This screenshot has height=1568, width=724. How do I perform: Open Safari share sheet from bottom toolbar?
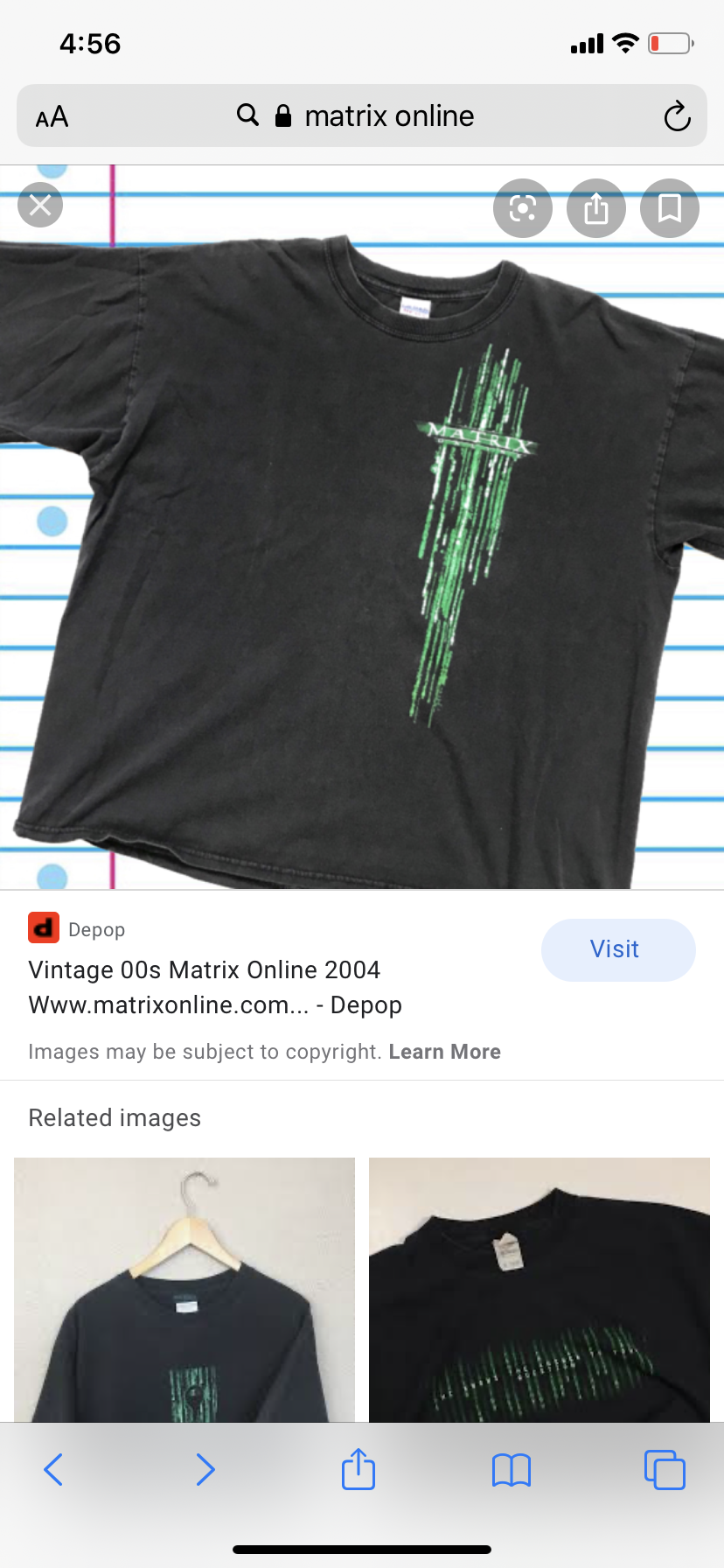point(359,1469)
